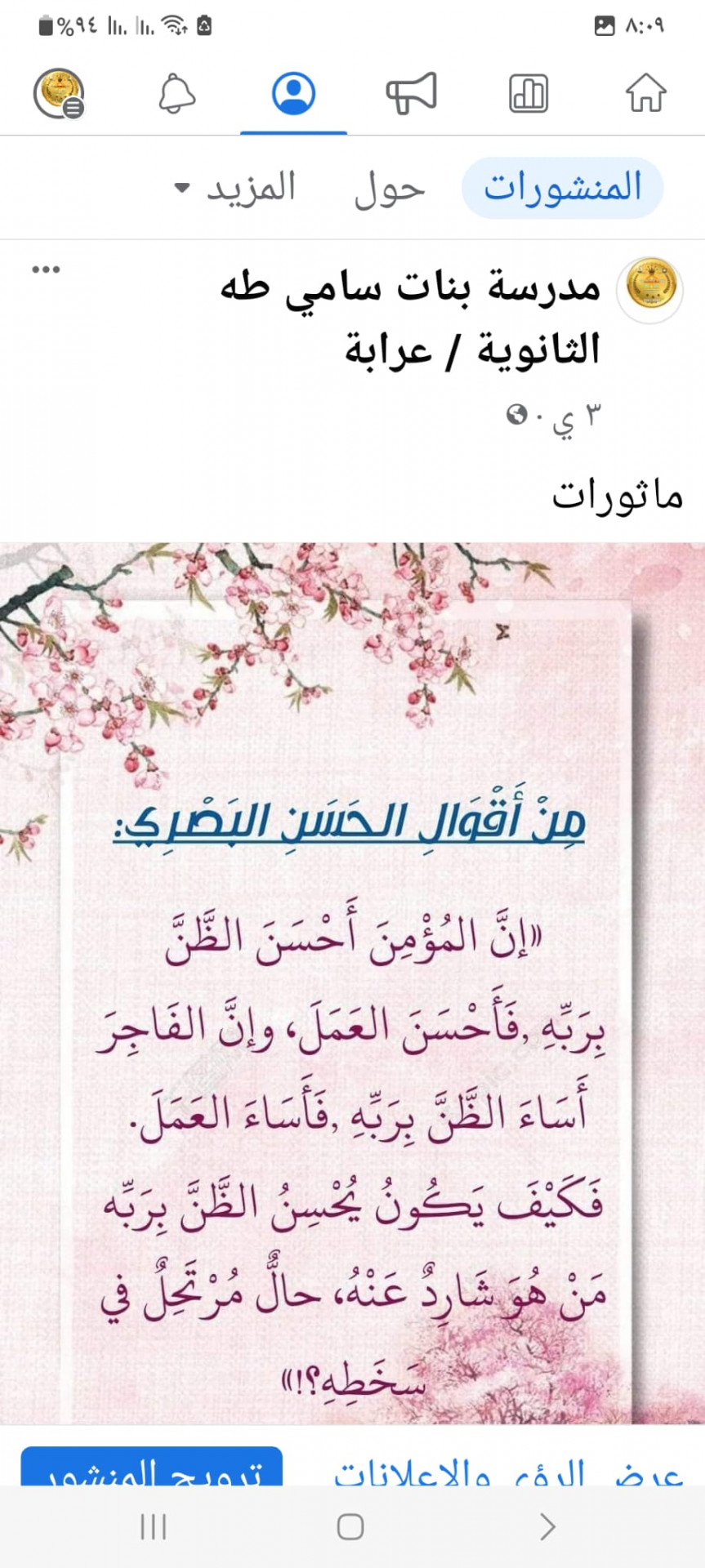
Task: Open recent apps from navigation bar
Action: tap(154, 1526)
